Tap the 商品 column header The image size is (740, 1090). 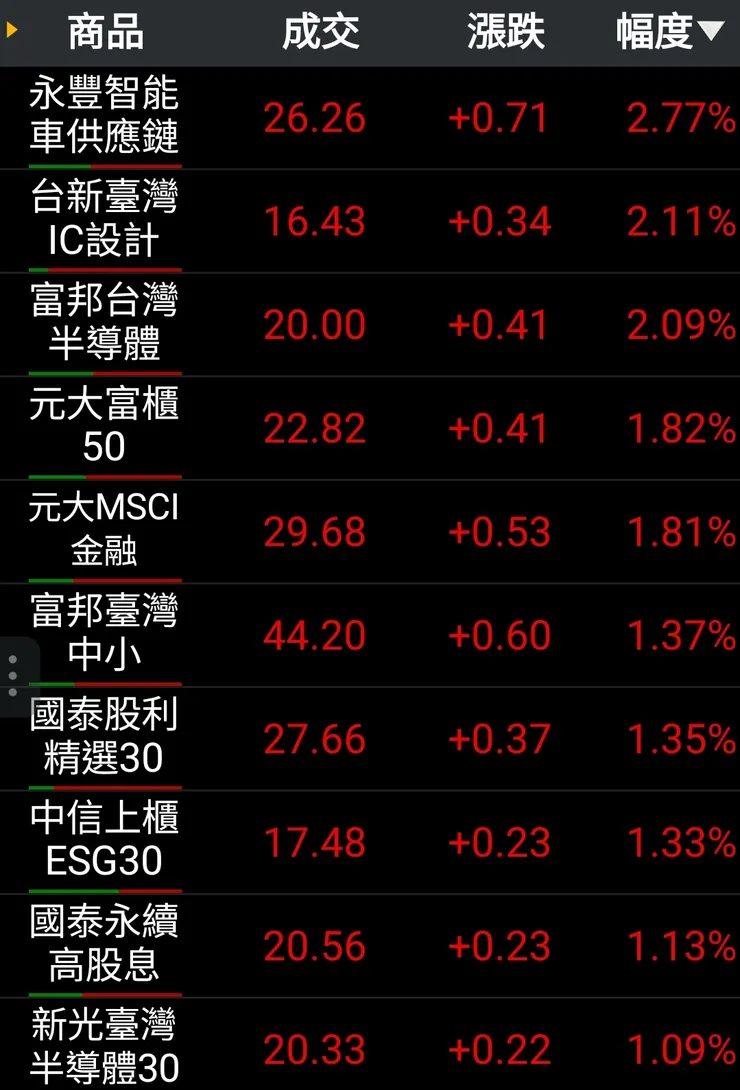click(x=105, y=31)
